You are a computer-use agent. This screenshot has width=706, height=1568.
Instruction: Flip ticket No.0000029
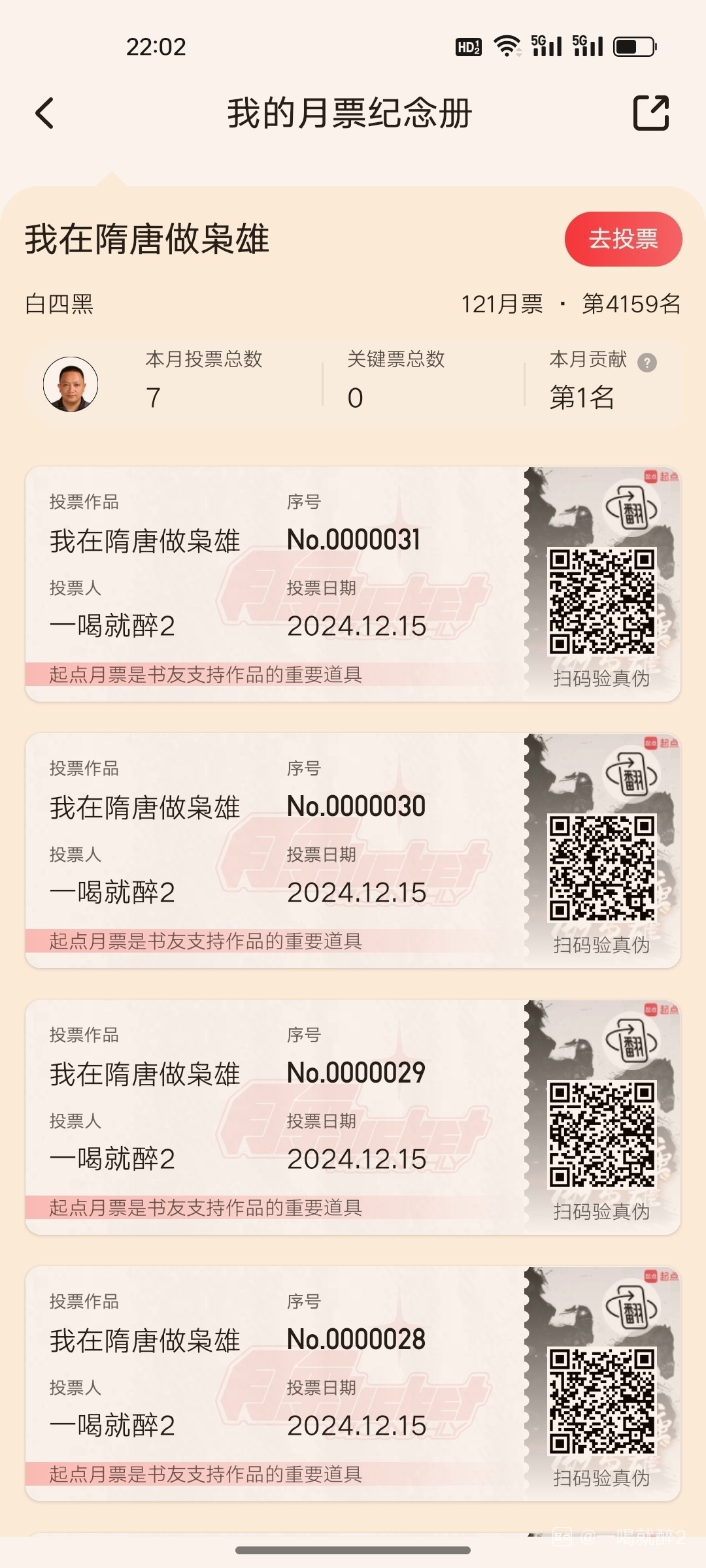(x=631, y=1043)
